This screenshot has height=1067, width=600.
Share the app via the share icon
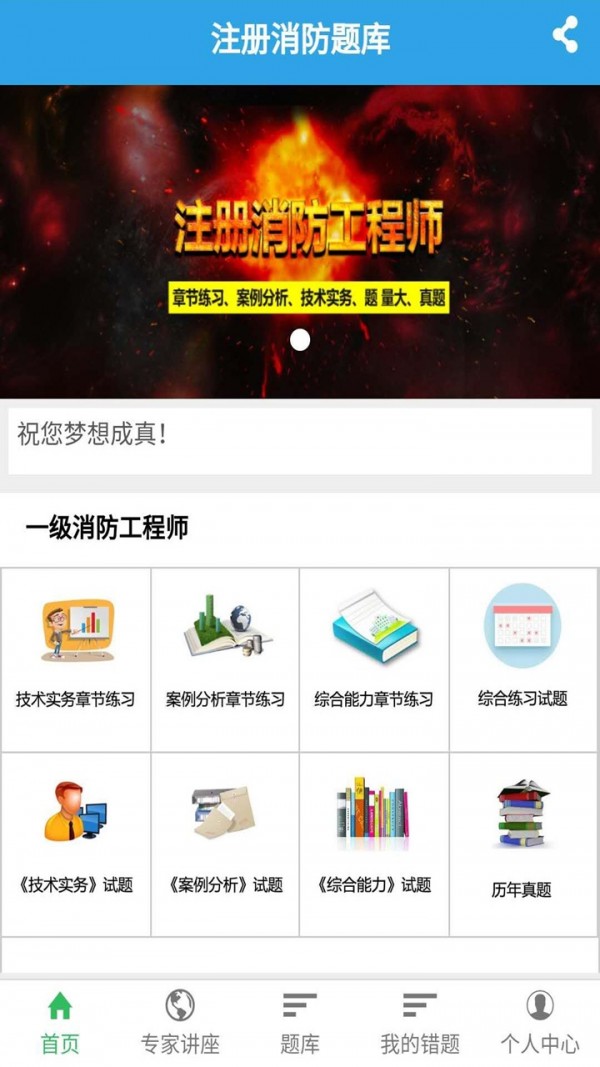pyautogui.click(x=565, y=35)
